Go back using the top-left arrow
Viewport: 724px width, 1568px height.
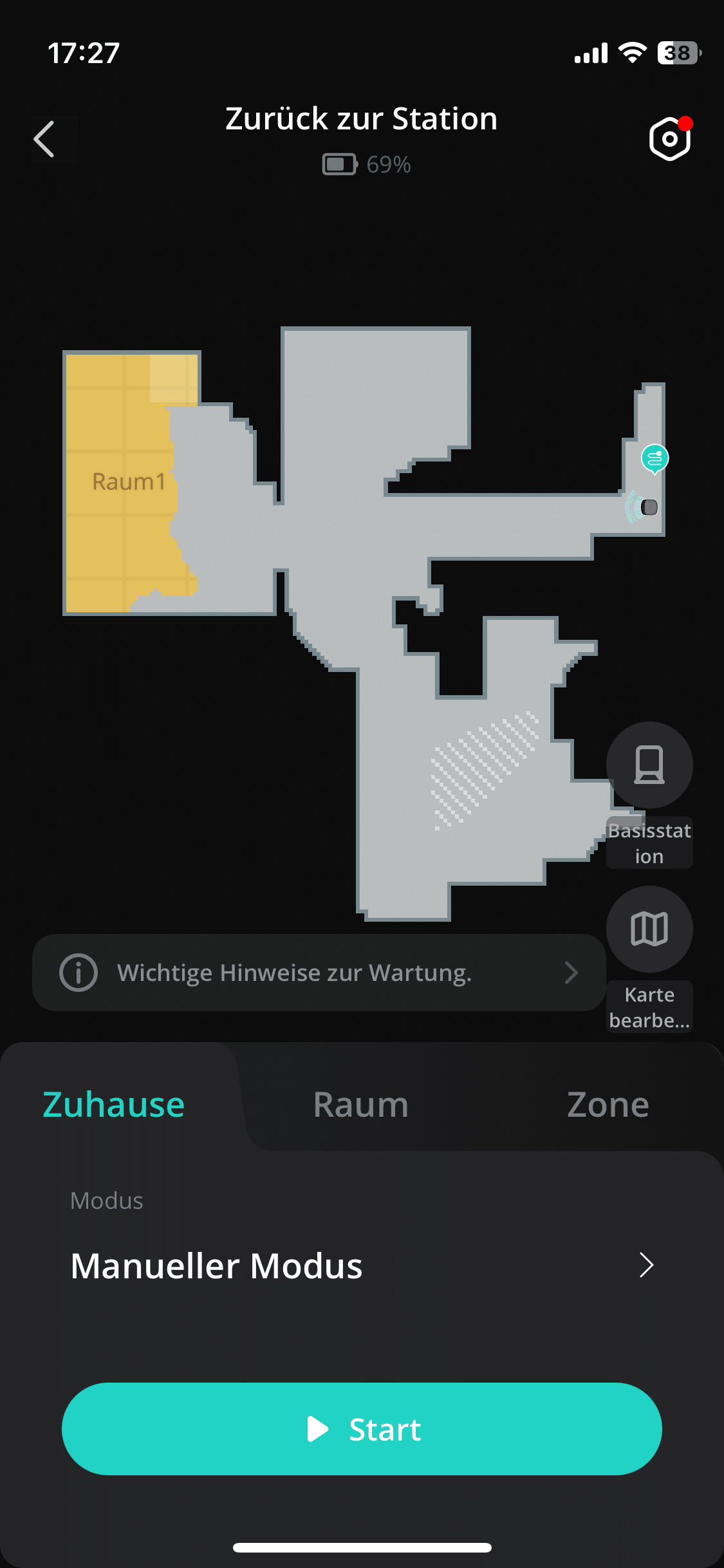point(45,139)
